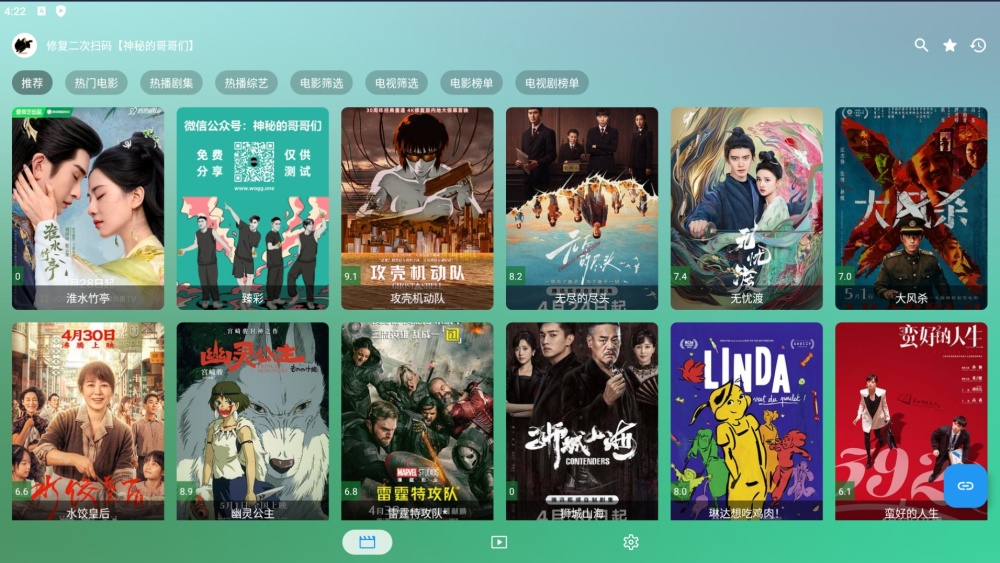Open the 淮水竹亭 drama card

pos(88,208)
